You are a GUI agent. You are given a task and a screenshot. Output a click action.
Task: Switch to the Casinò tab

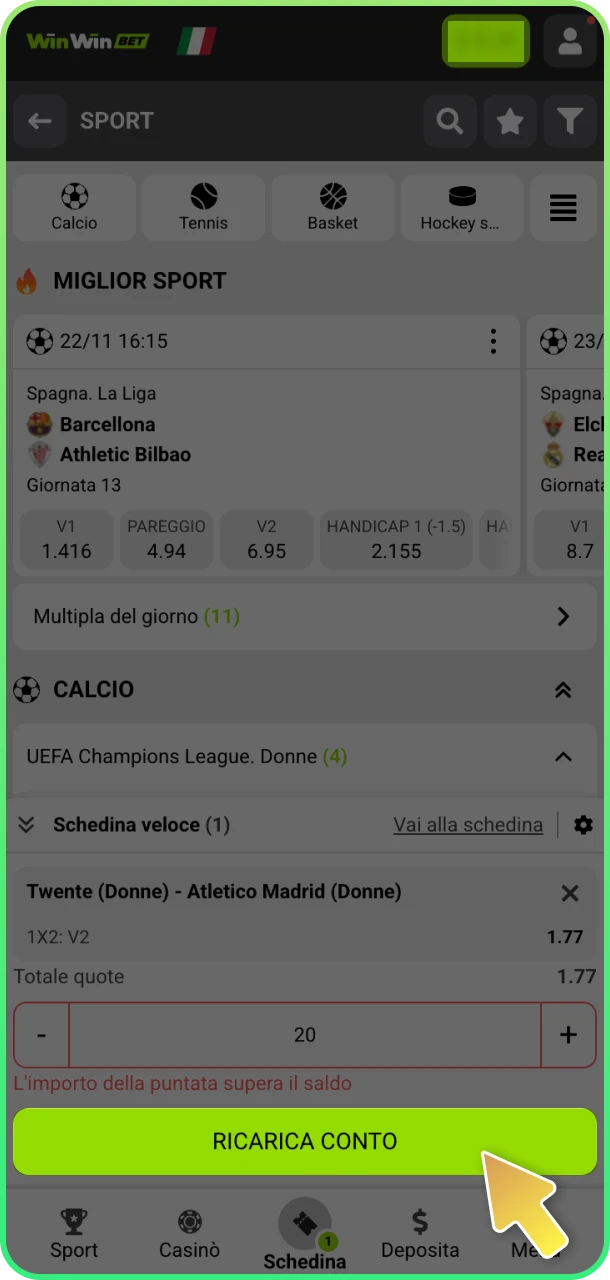[189, 1233]
